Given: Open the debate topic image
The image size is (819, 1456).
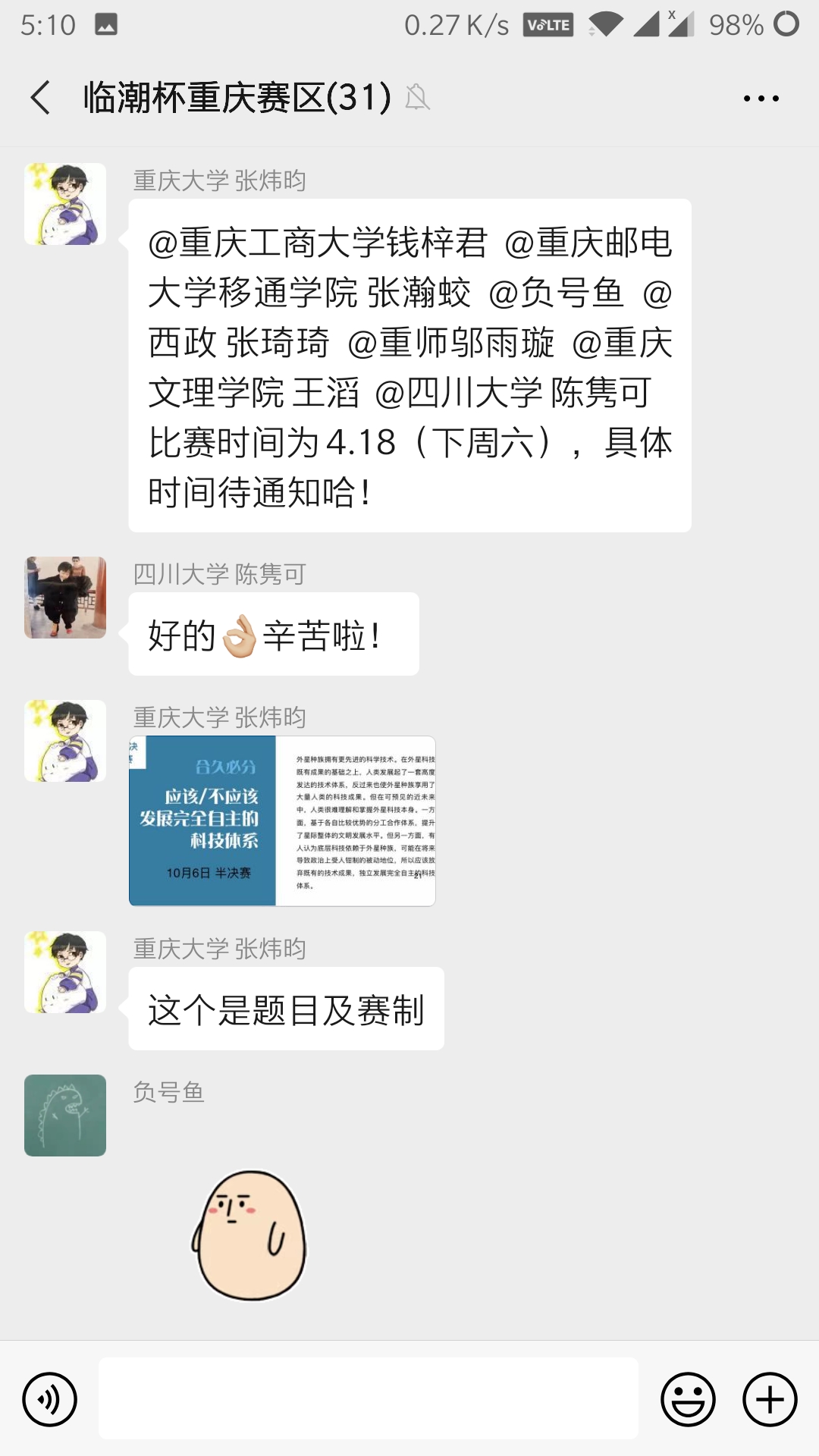Looking at the screenshot, I should 282,821.
